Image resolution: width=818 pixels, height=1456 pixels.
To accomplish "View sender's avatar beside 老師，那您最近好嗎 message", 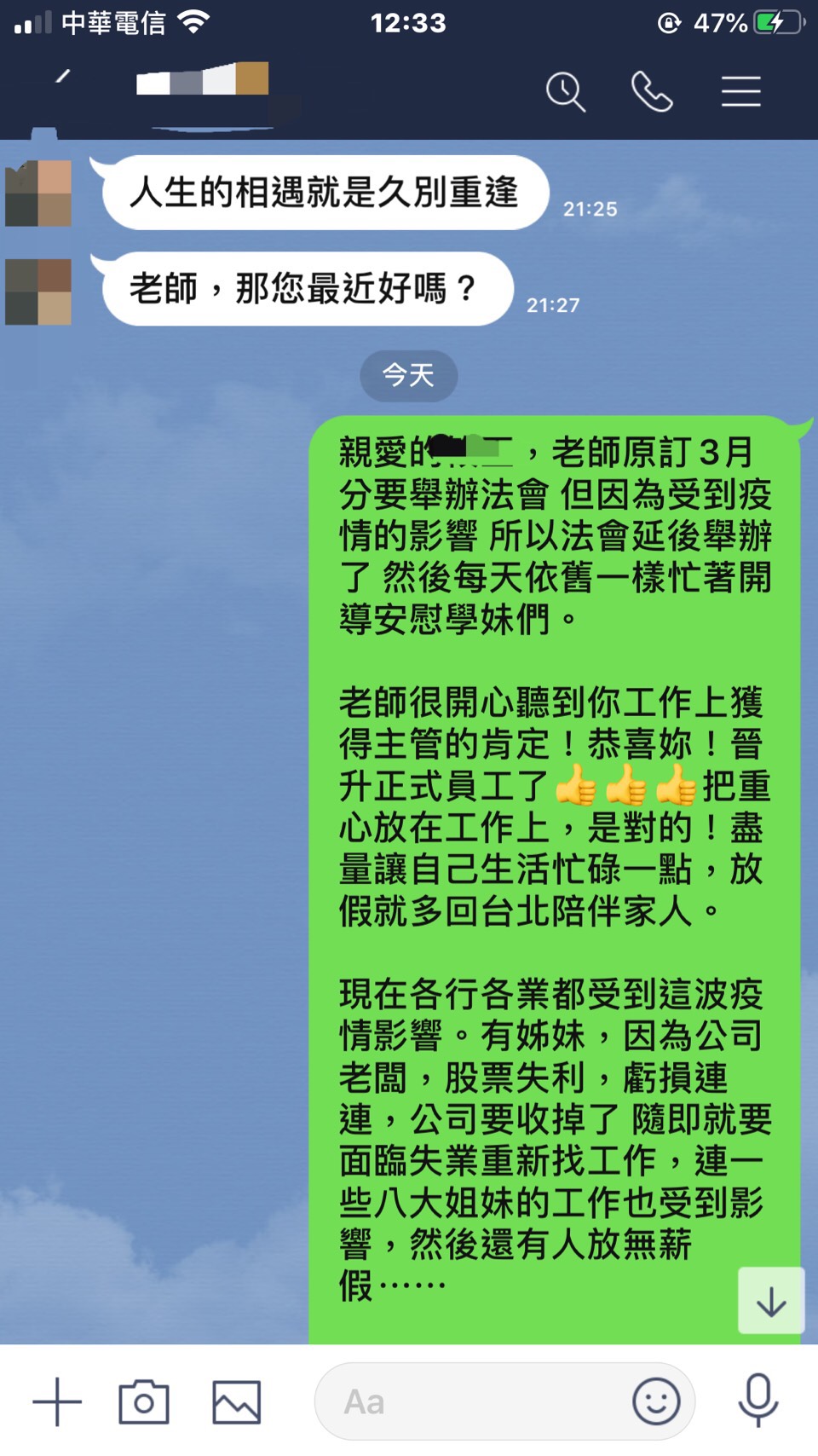I will [x=38, y=292].
